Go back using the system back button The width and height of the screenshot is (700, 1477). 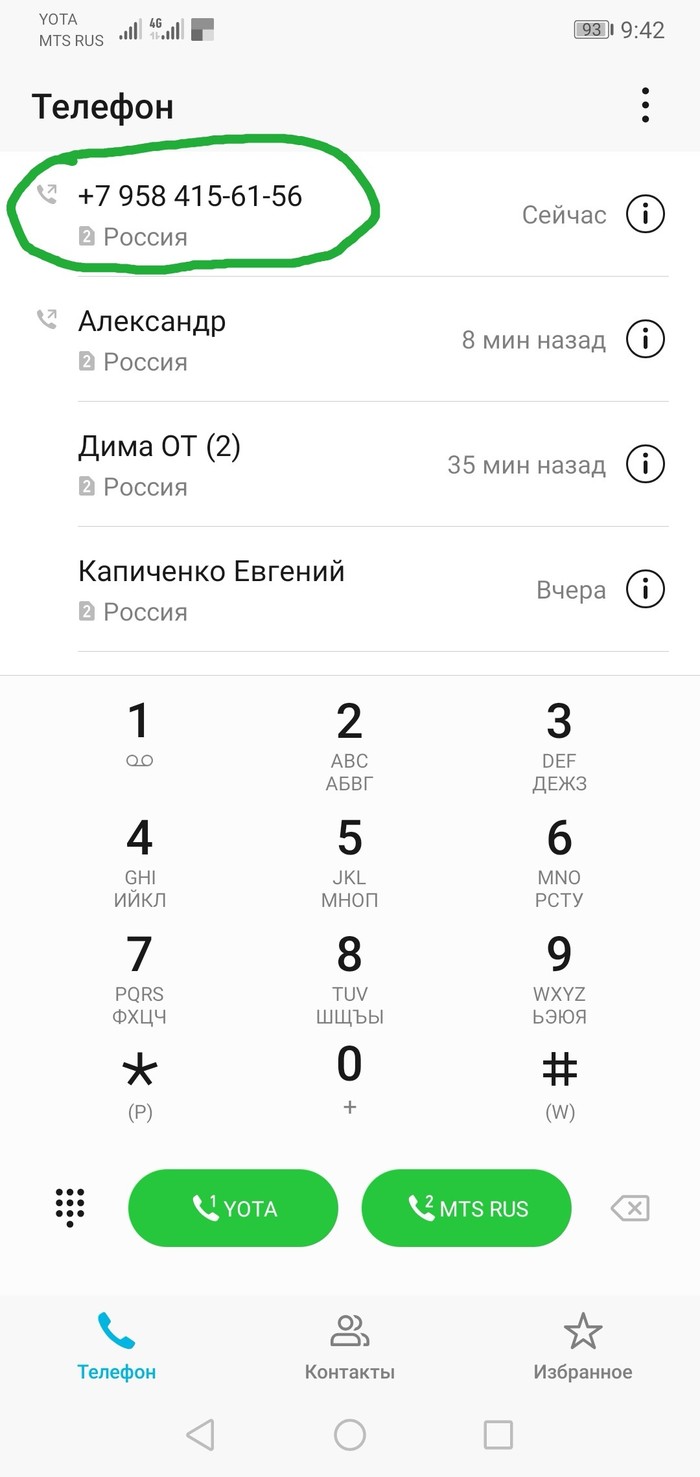pyautogui.click(x=200, y=1435)
